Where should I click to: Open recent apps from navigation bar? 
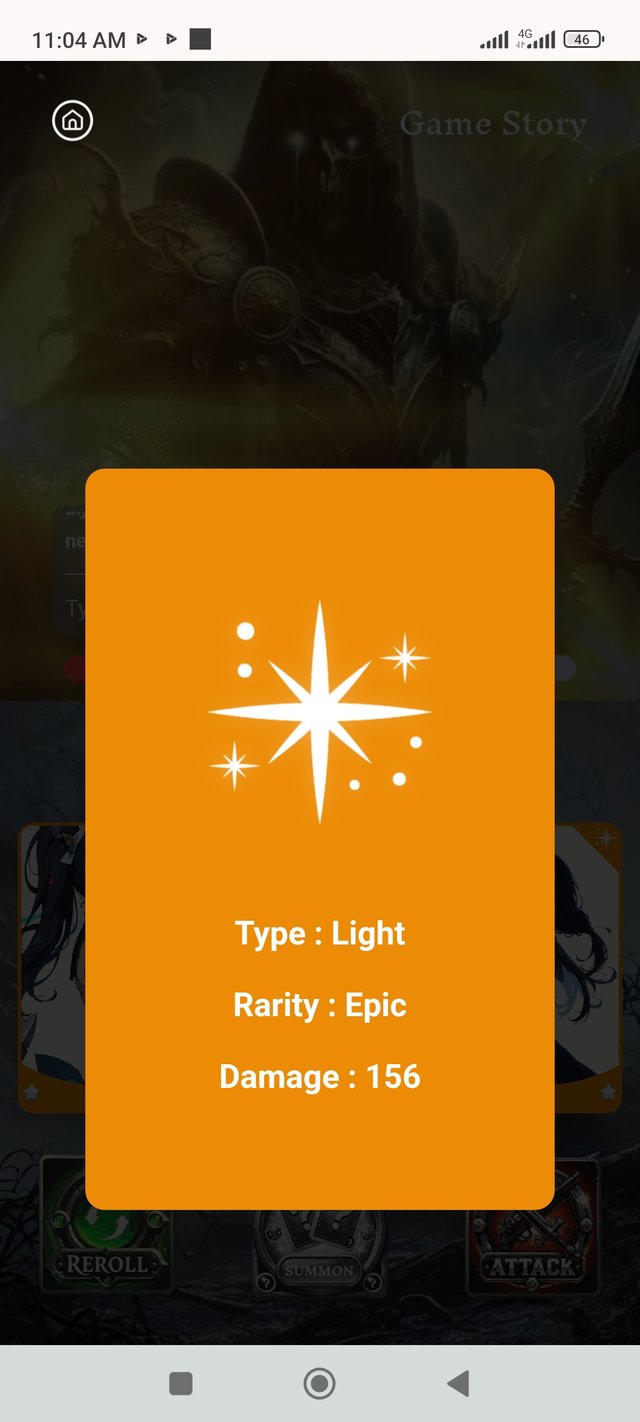[x=181, y=1384]
